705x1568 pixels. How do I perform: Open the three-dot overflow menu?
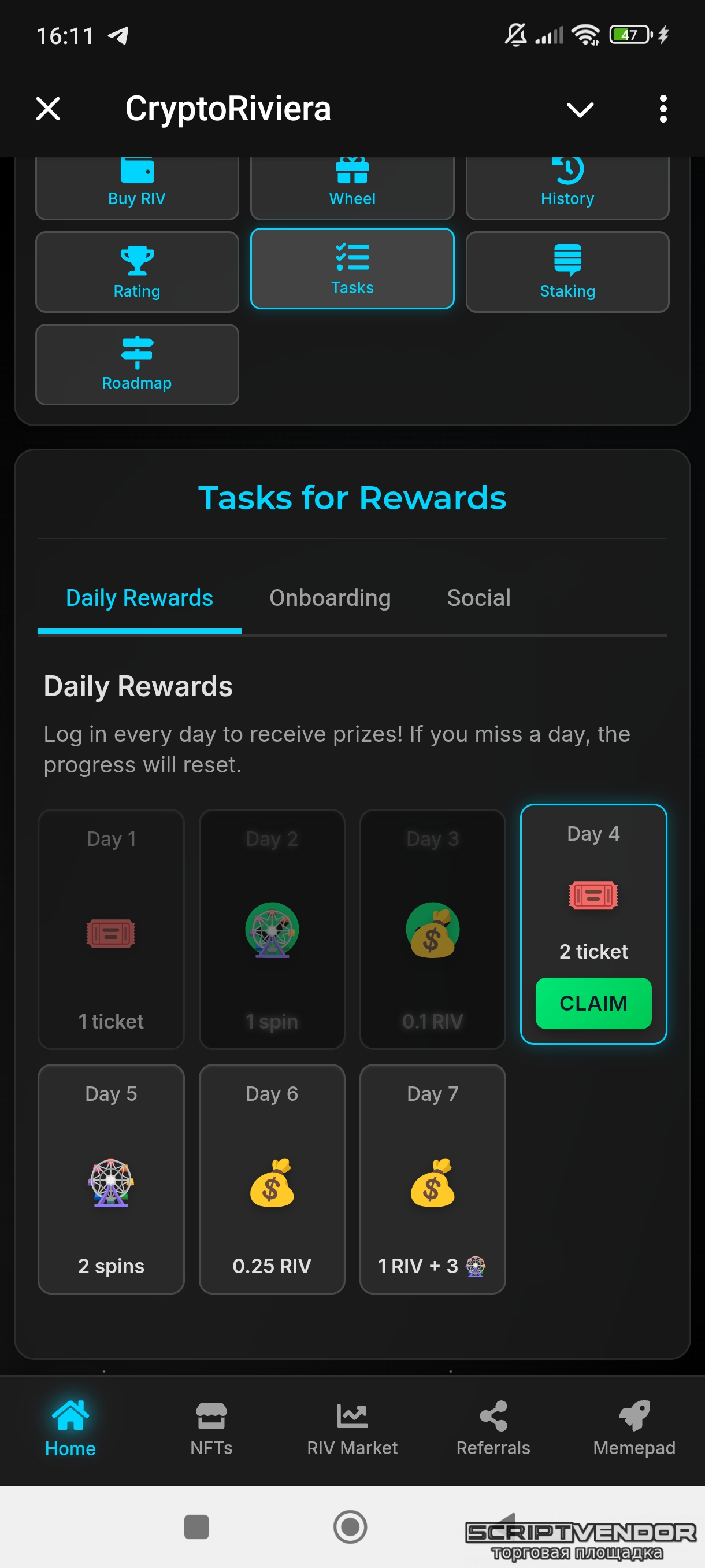coord(662,110)
